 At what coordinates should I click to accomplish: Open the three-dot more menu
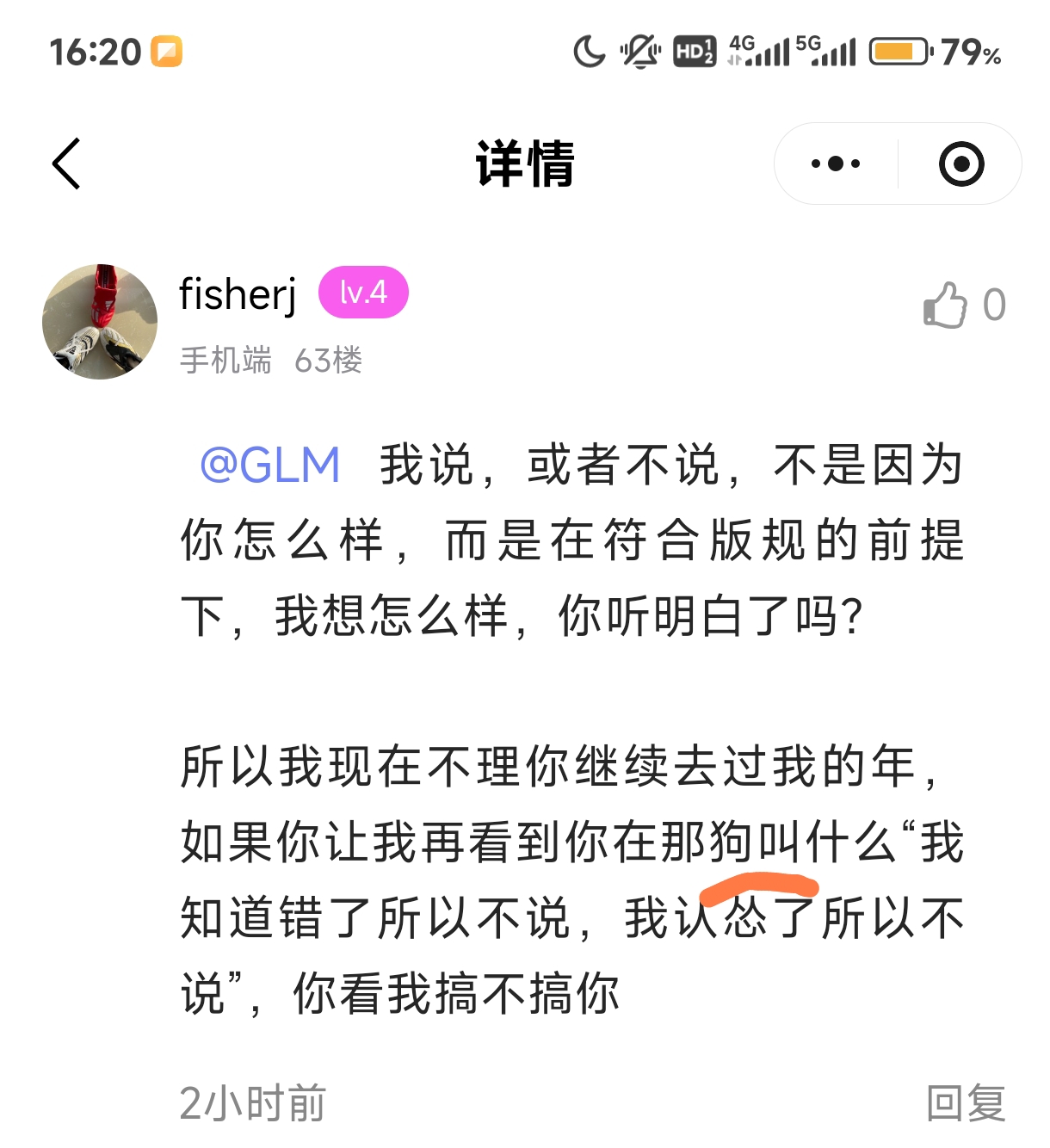tap(836, 164)
